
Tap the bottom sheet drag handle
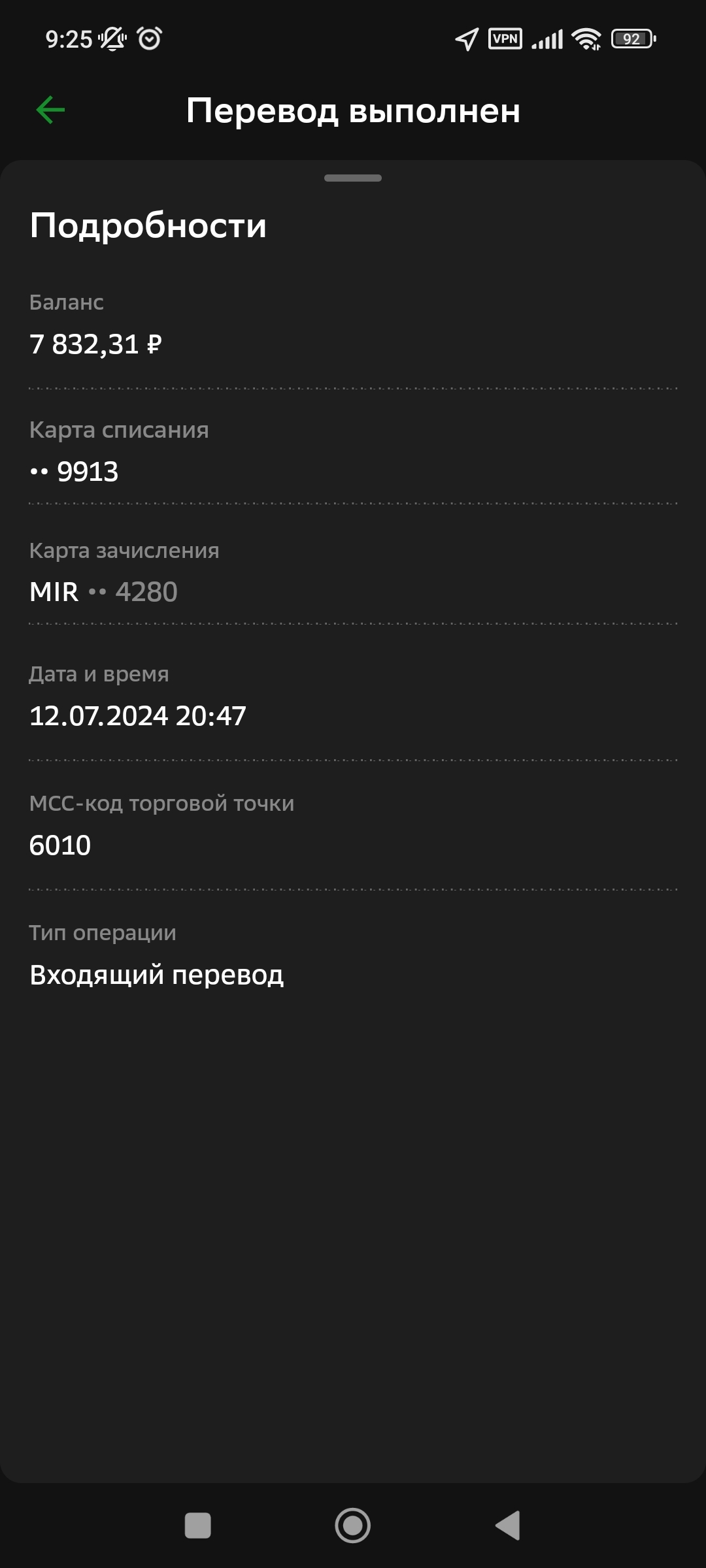coord(353,178)
